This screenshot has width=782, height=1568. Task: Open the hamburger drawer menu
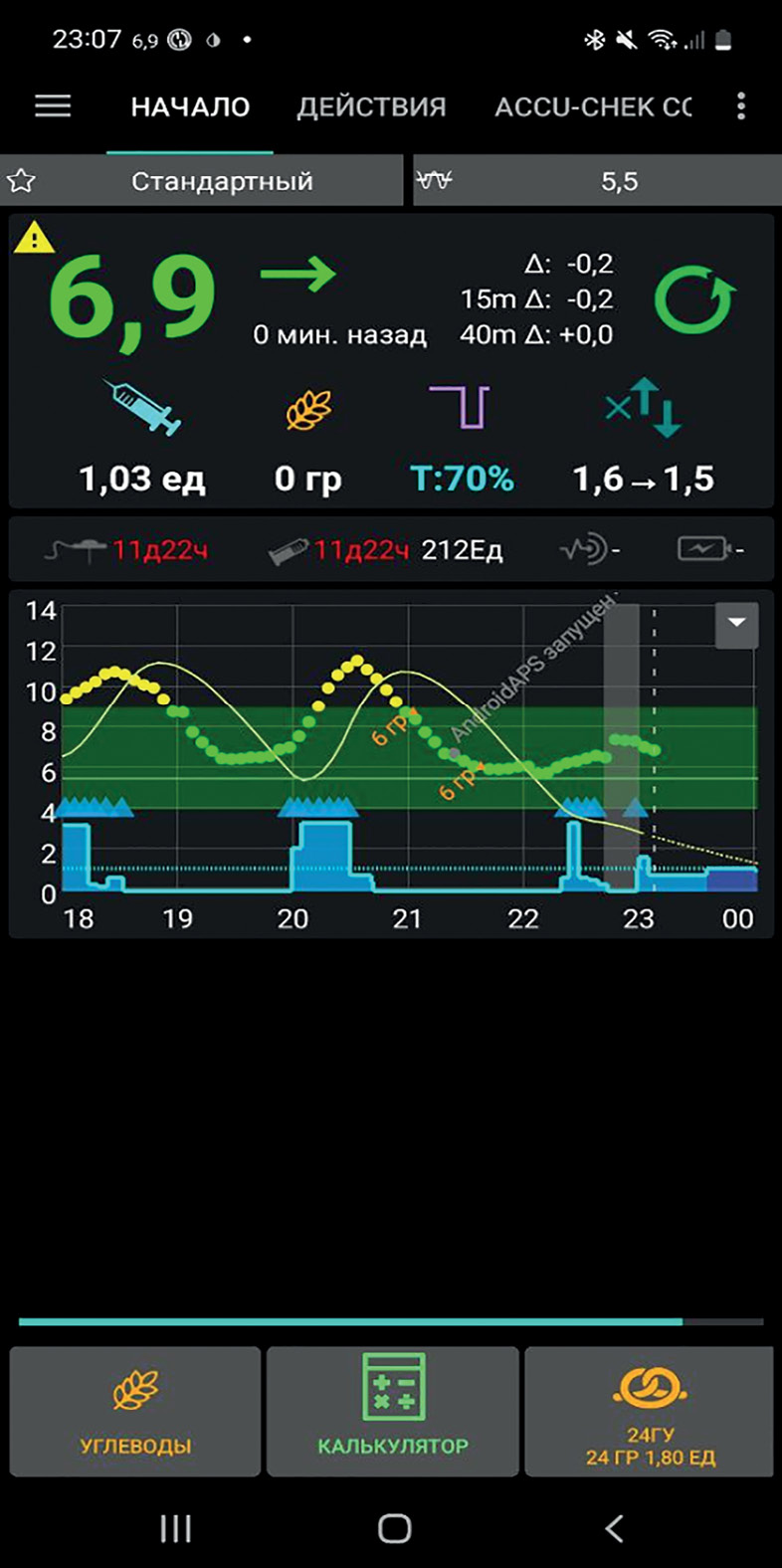click(53, 106)
